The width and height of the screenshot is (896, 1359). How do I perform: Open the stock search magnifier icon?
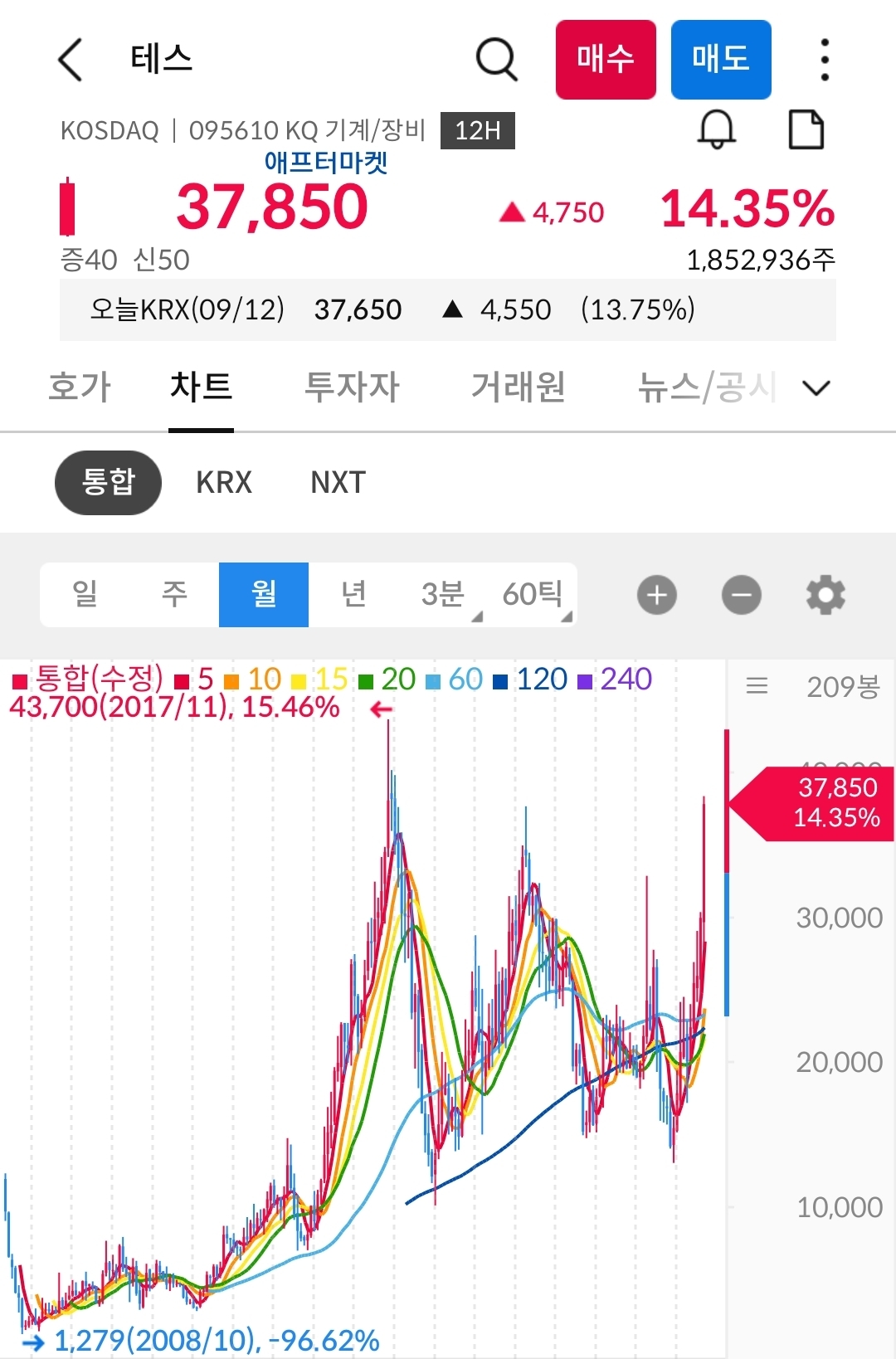[495, 59]
